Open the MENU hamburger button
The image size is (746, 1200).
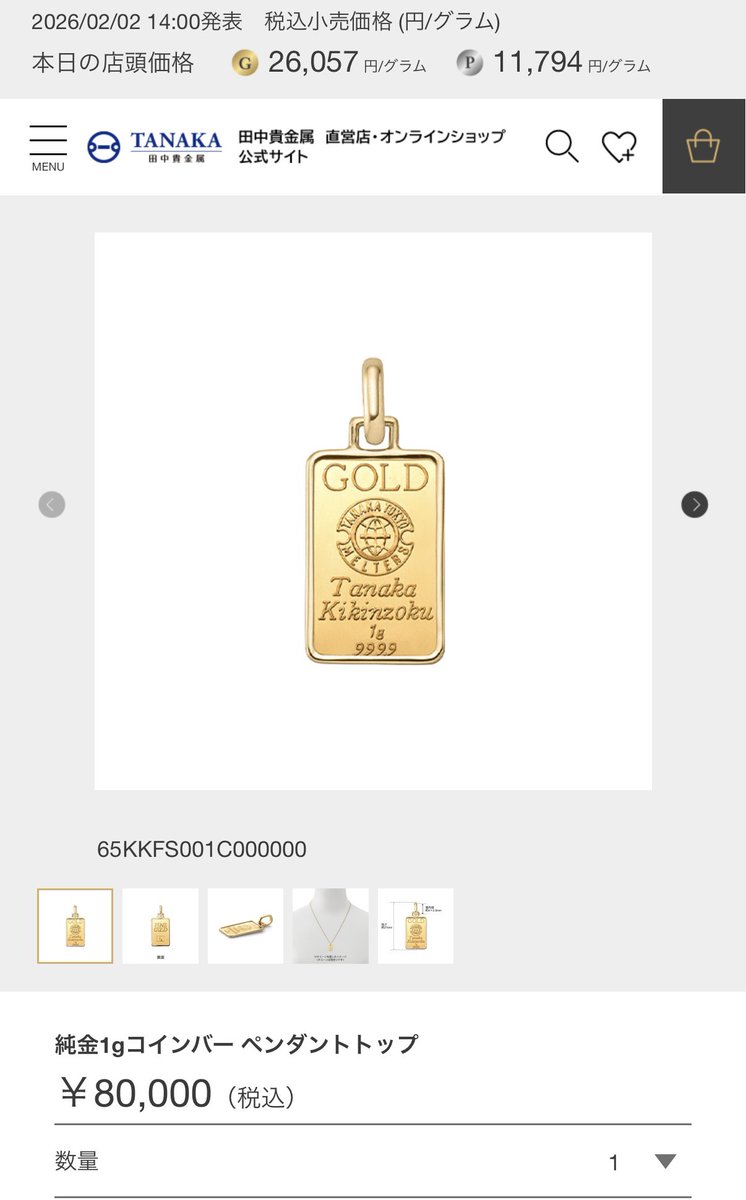coord(47,148)
